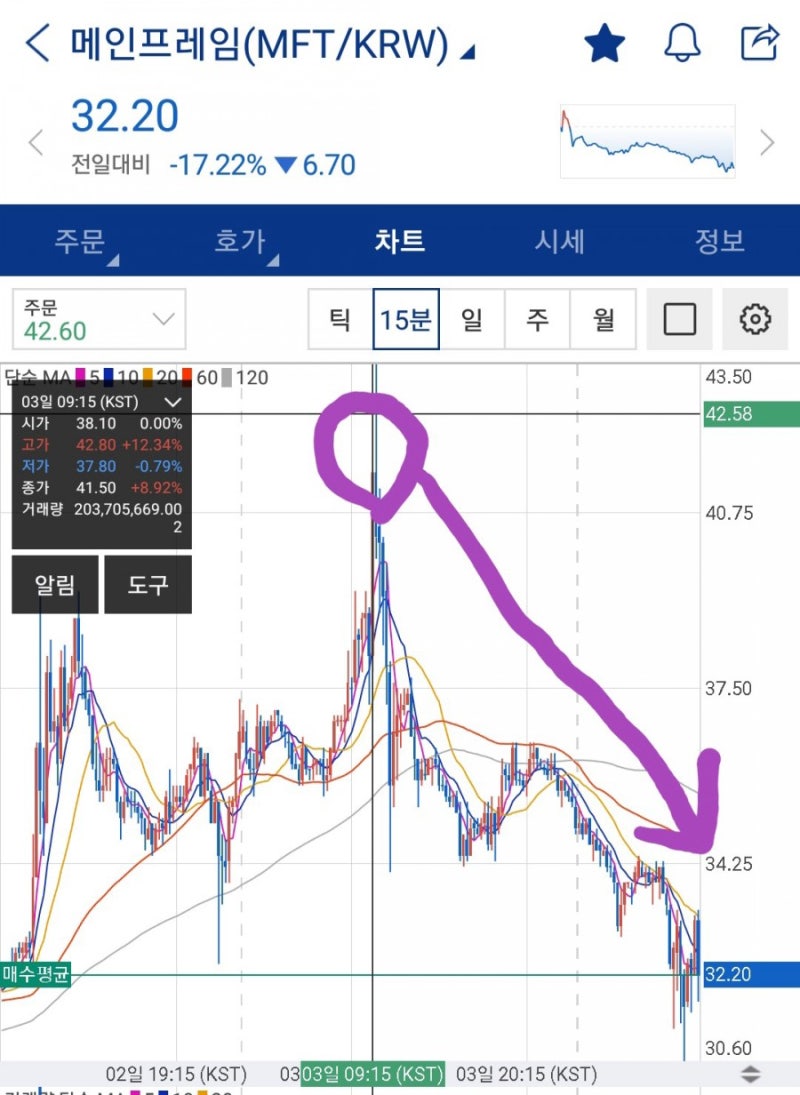The width and height of the screenshot is (800, 1095).
Task: Expand chart to fullscreen square icon
Action: 679,318
